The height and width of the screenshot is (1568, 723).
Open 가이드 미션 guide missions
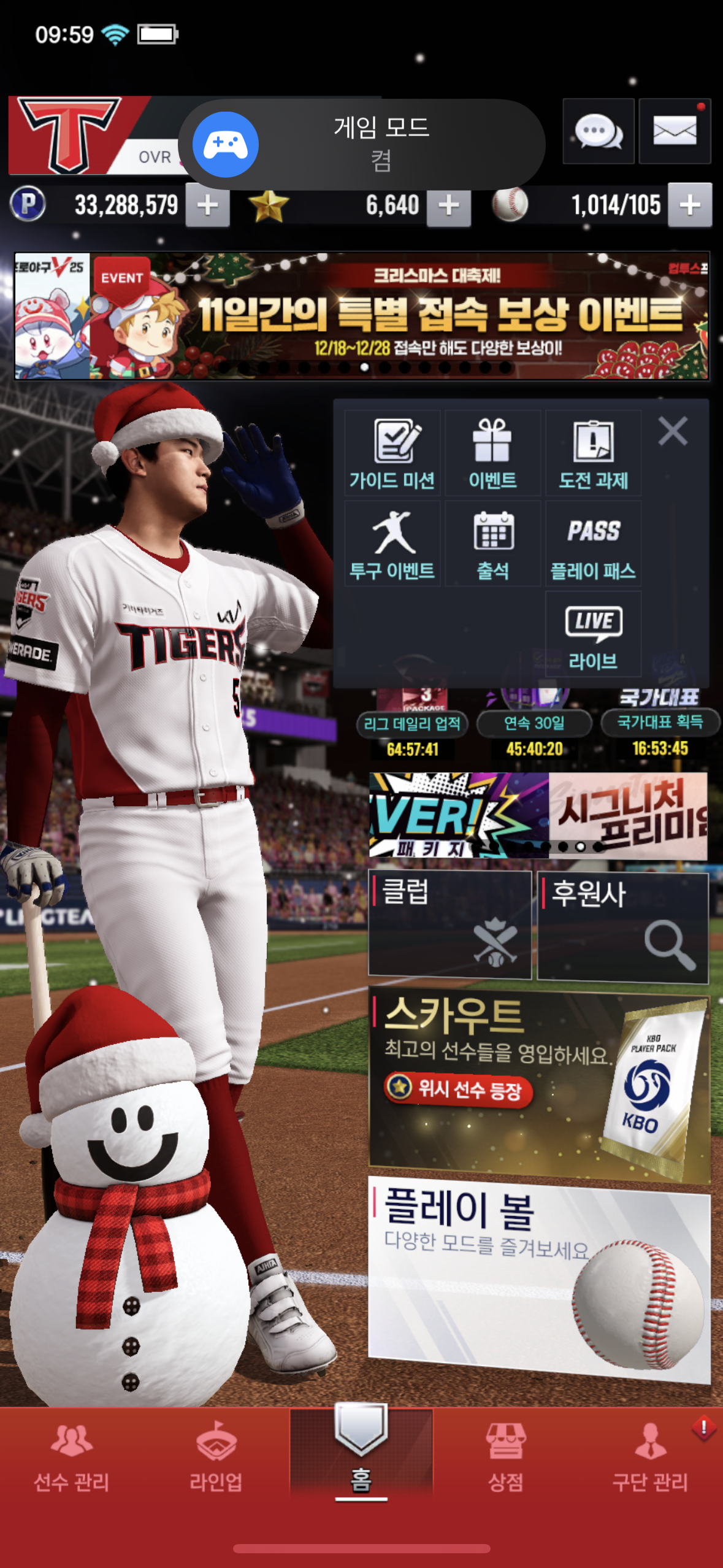[x=392, y=453]
